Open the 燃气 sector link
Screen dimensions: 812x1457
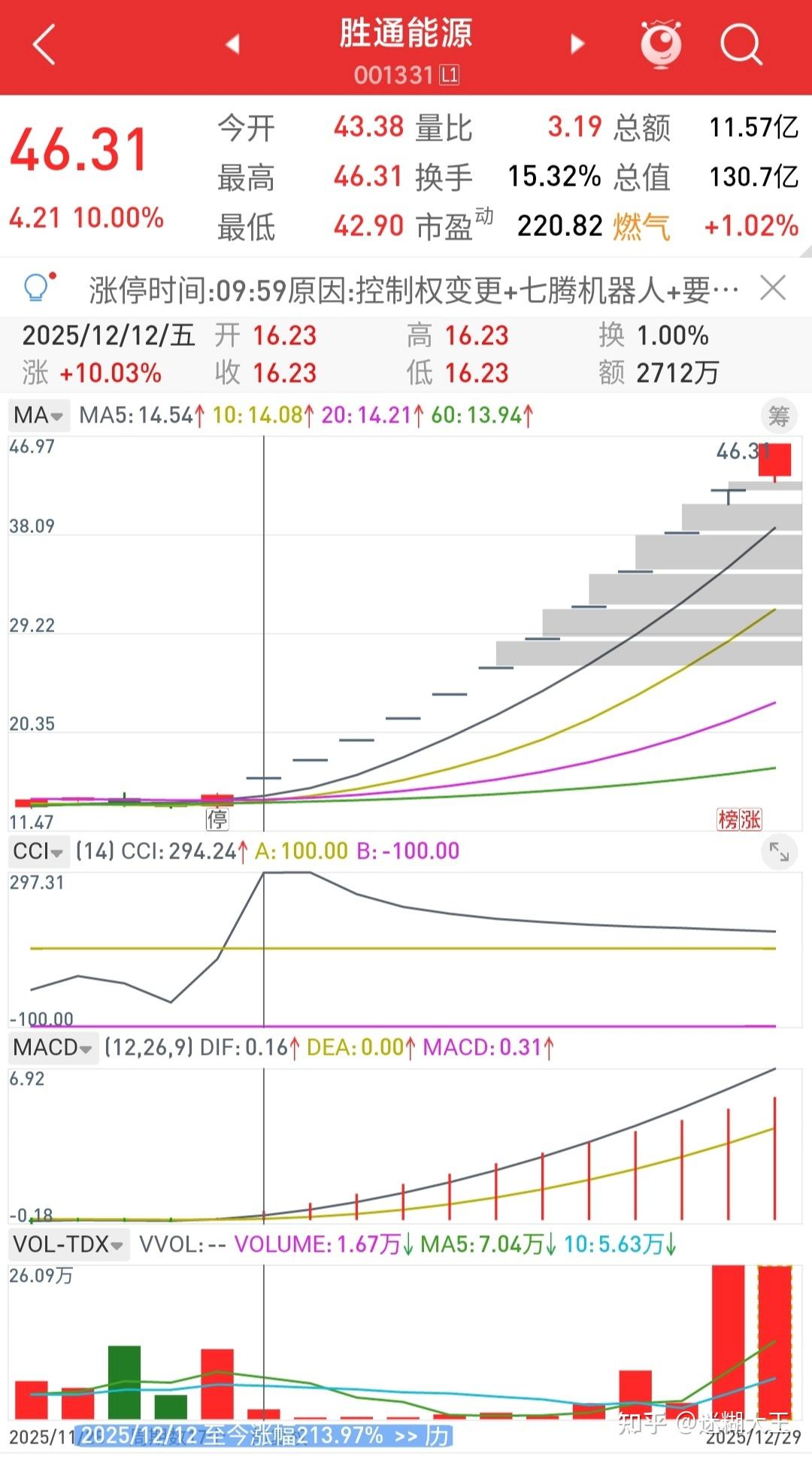[x=641, y=226]
